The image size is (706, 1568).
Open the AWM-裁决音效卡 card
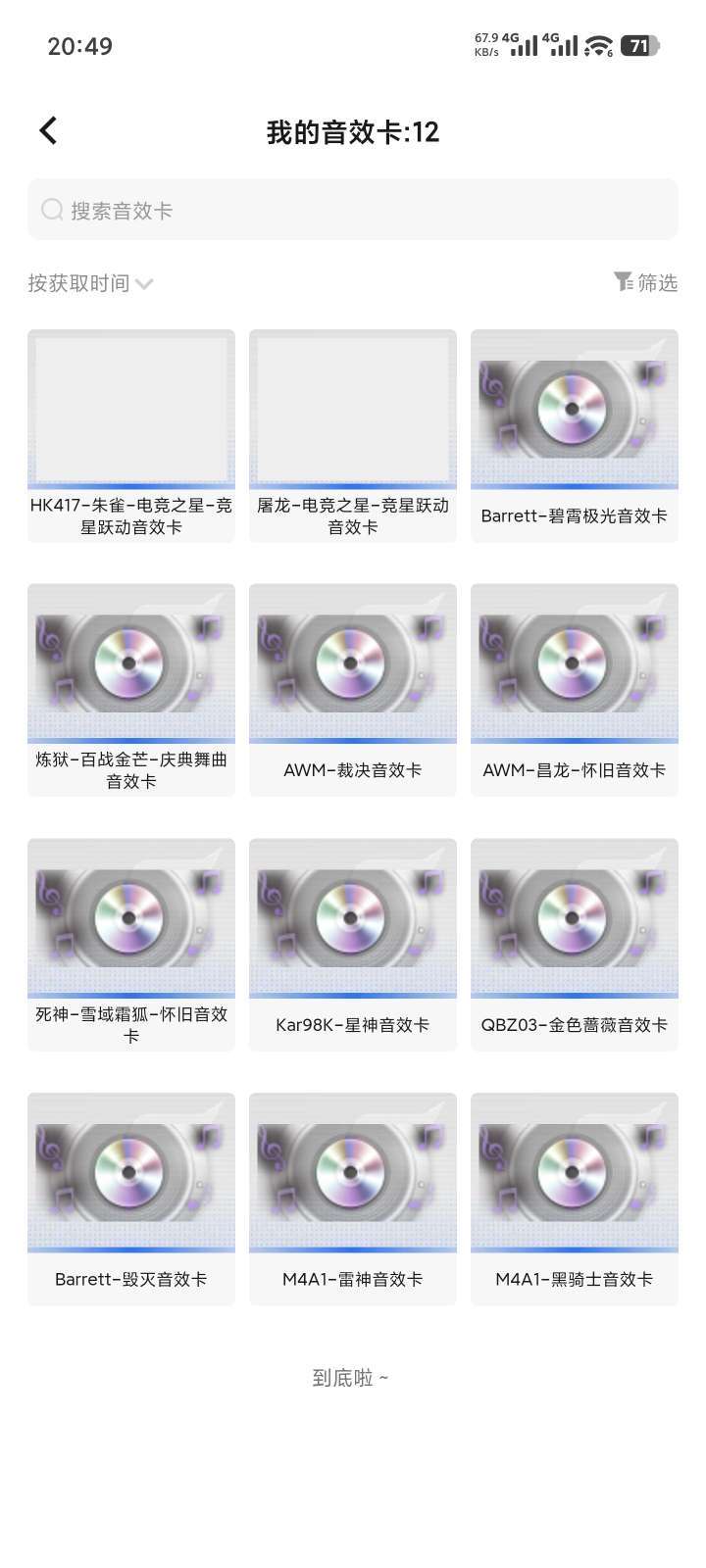(353, 690)
